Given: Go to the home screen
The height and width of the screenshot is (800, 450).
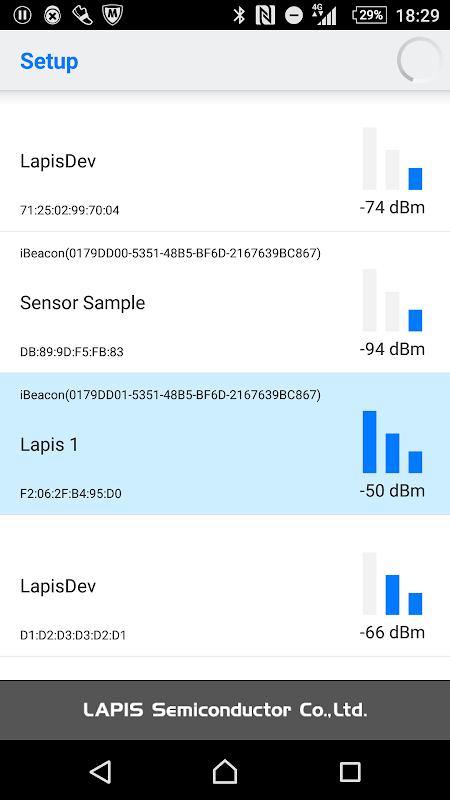Looking at the screenshot, I should (x=225, y=771).
